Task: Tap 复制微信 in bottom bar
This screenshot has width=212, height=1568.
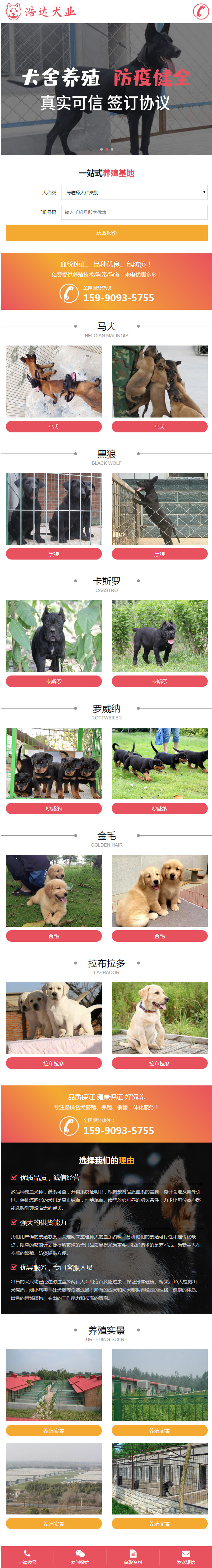Action: pos(80,1557)
